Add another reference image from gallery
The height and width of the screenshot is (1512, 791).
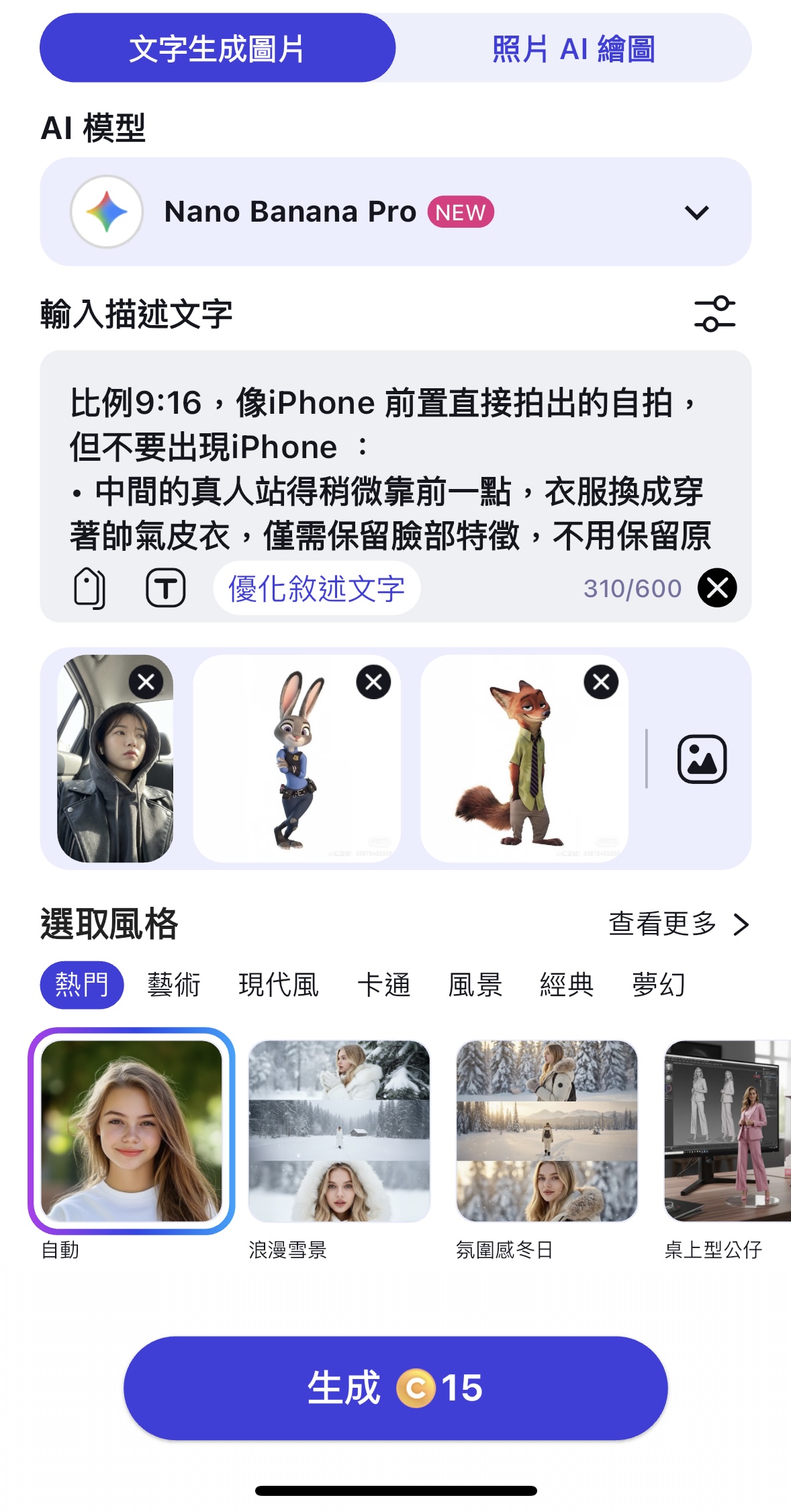[702, 759]
